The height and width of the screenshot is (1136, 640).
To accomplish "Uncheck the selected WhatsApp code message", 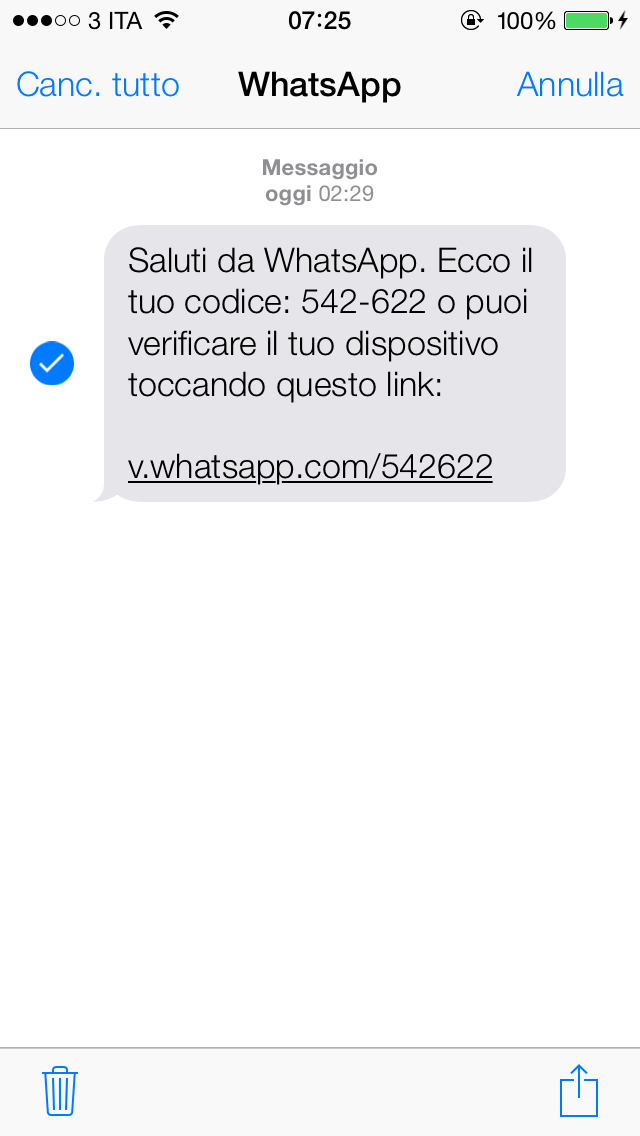I will click(52, 364).
